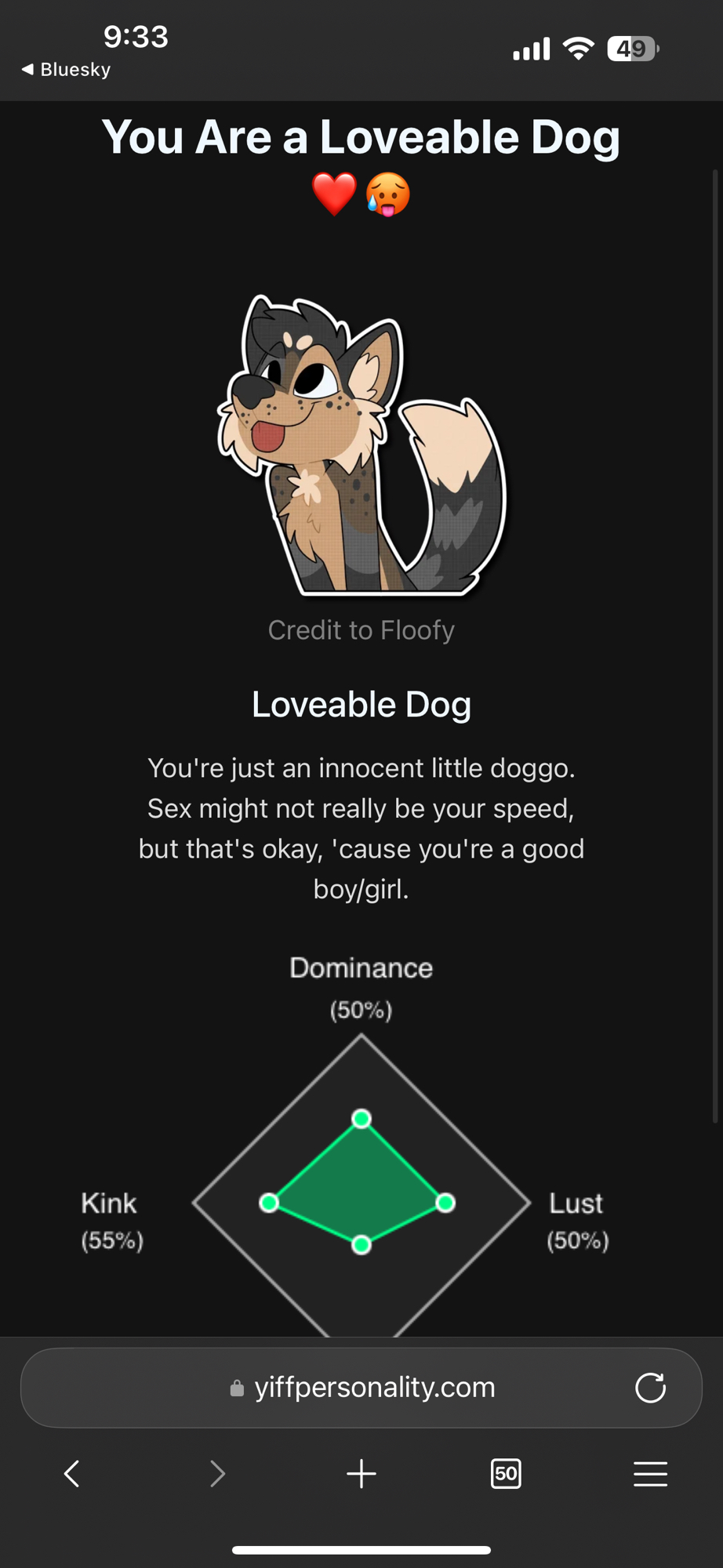Go back to previous page
Viewport: 723px width, 1568px height.
[72, 1474]
